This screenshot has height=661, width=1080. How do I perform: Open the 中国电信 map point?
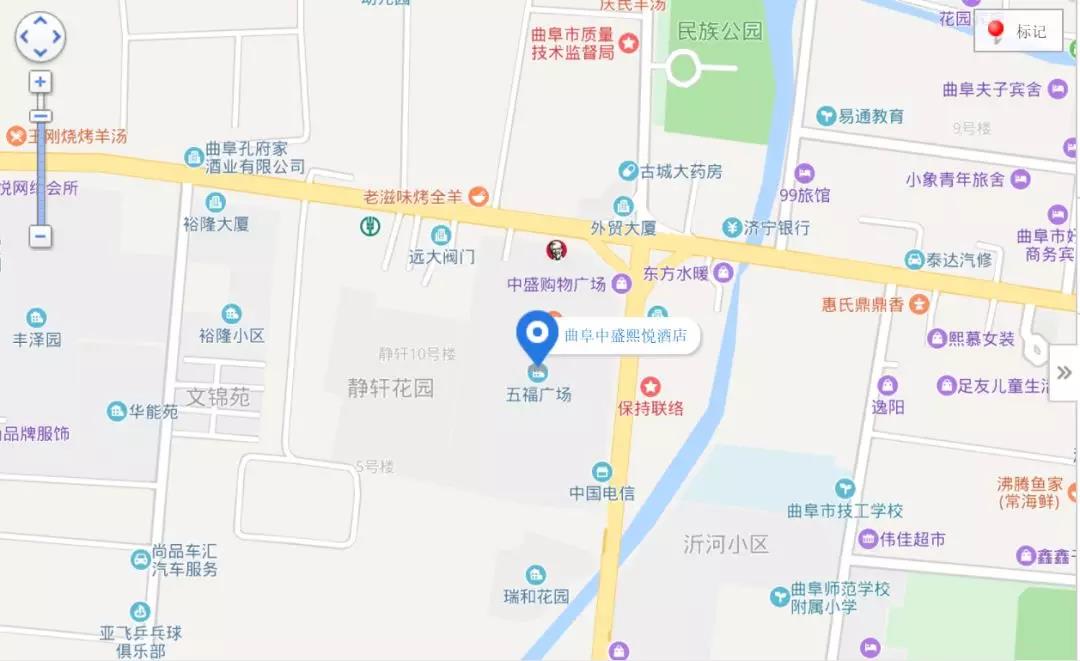click(x=602, y=471)
